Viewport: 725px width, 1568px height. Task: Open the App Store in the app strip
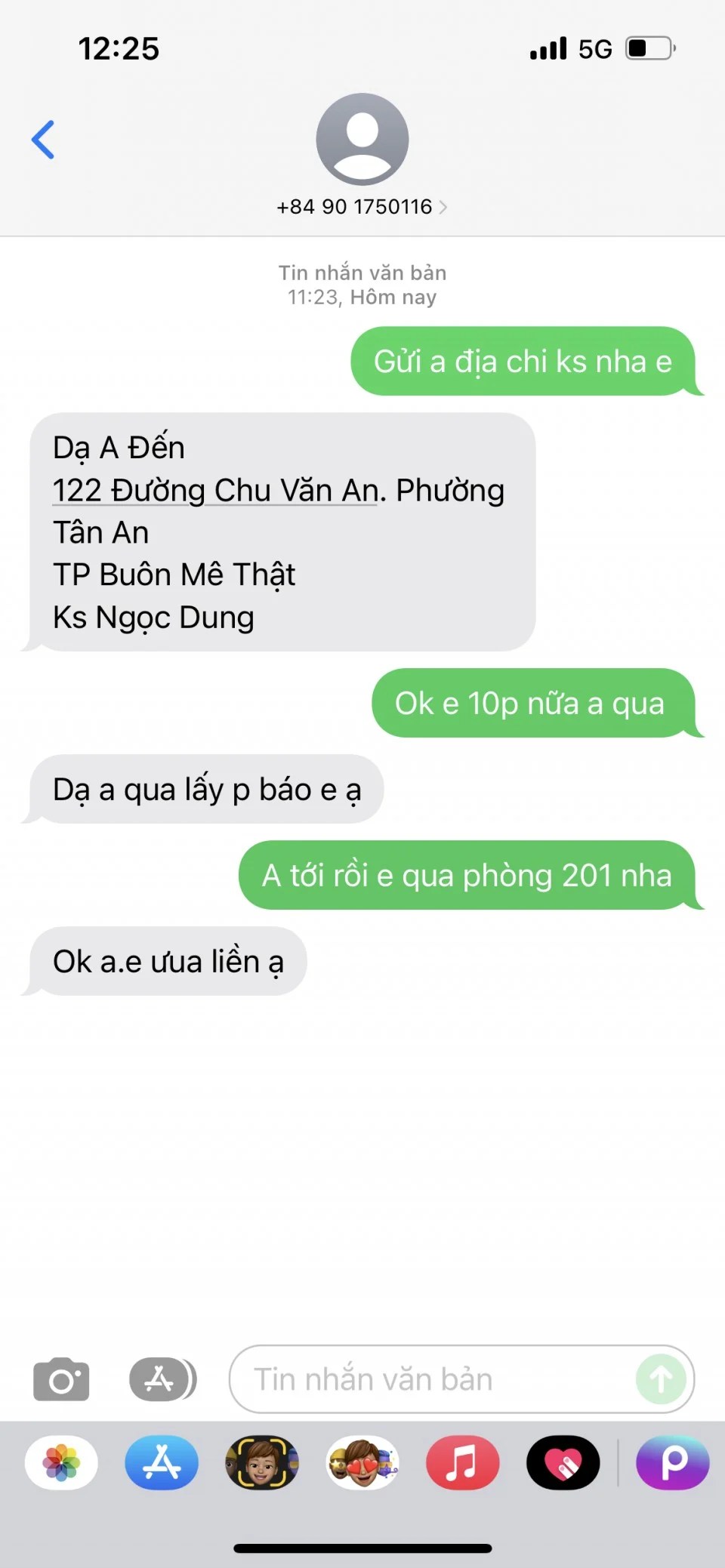pos(162,1462)
